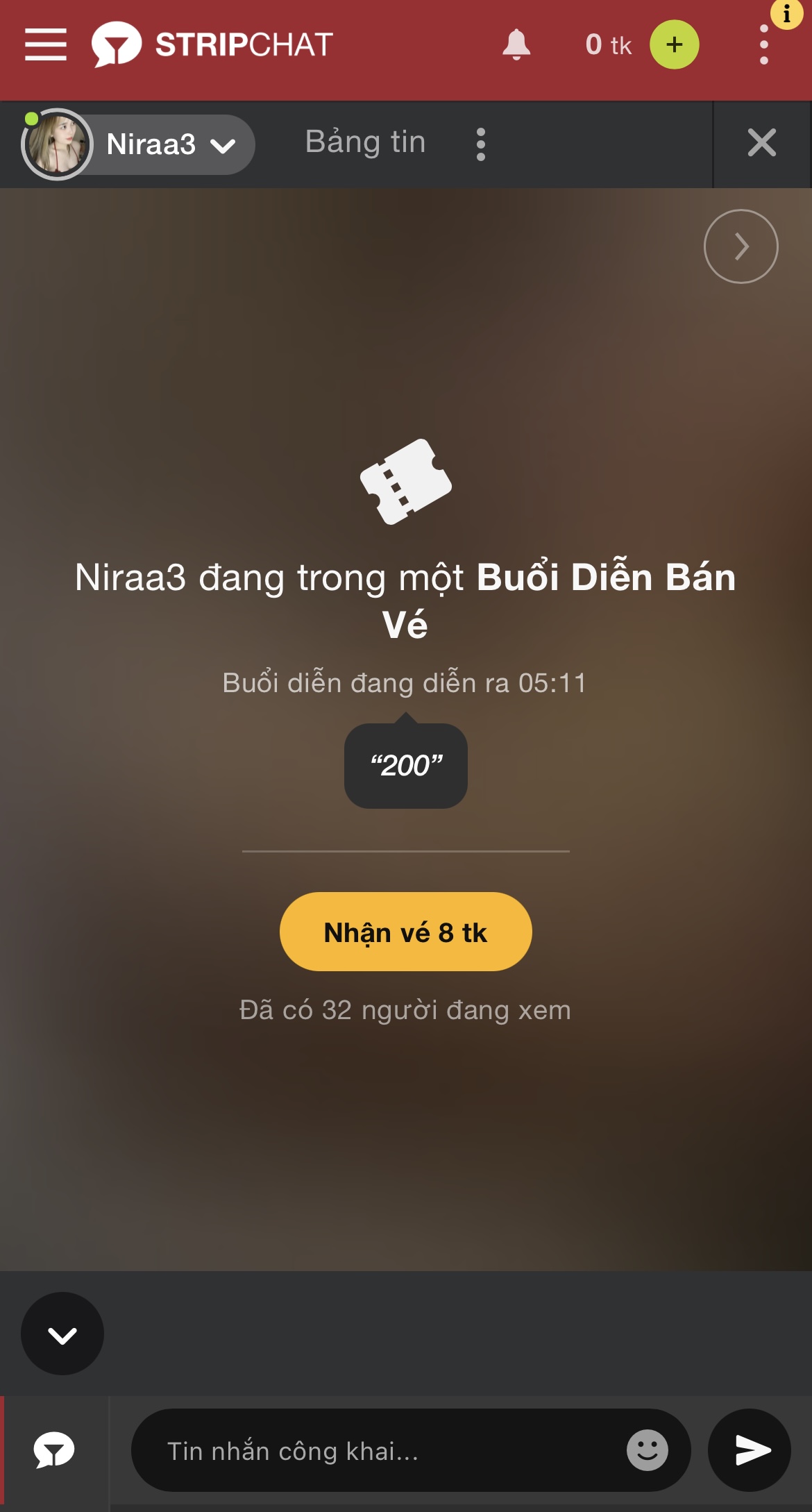The width and height of the screenshot is (812, 1512).
Task: Go to the next model with arrow
Action: tap(741, 246)
